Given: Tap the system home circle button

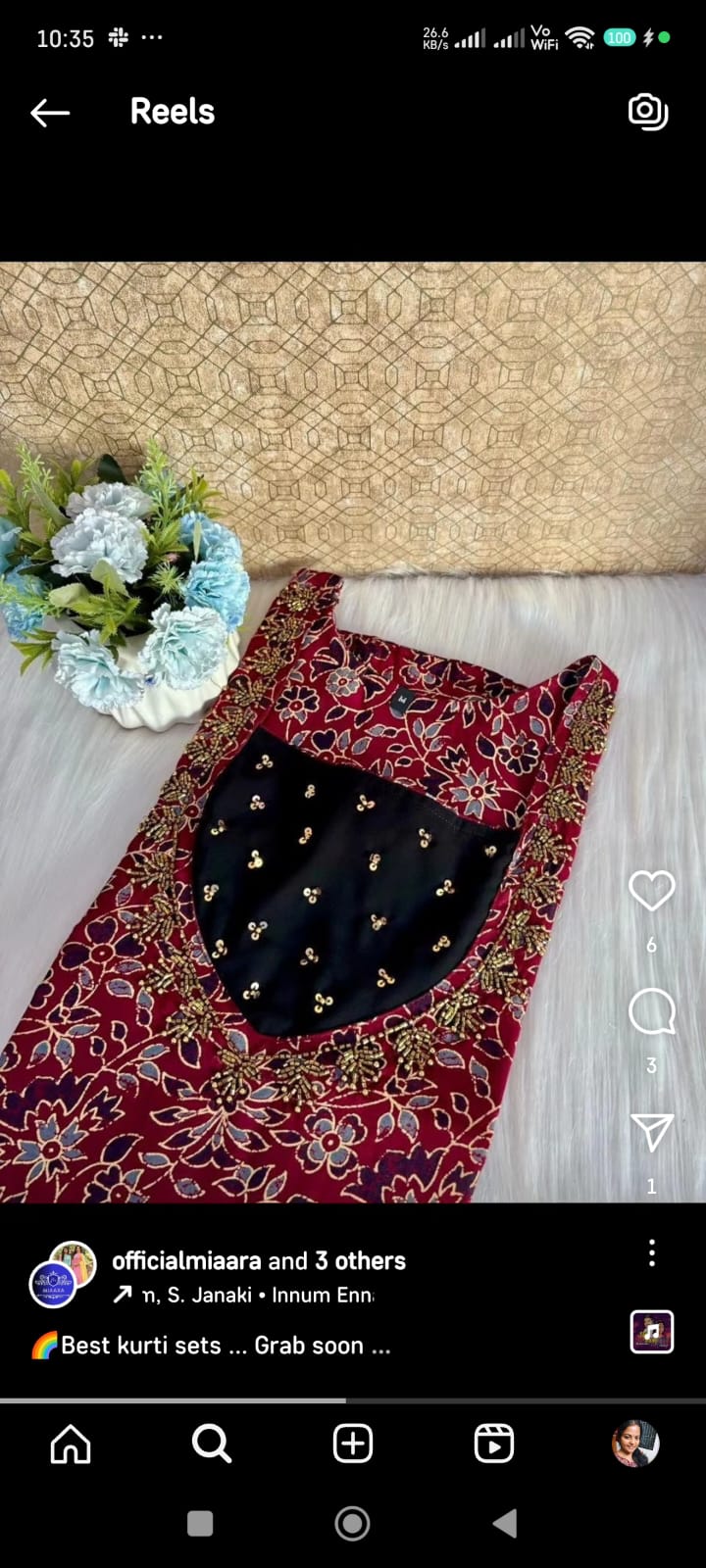Looking at the screenshot, I should (x=352, y=1523).
